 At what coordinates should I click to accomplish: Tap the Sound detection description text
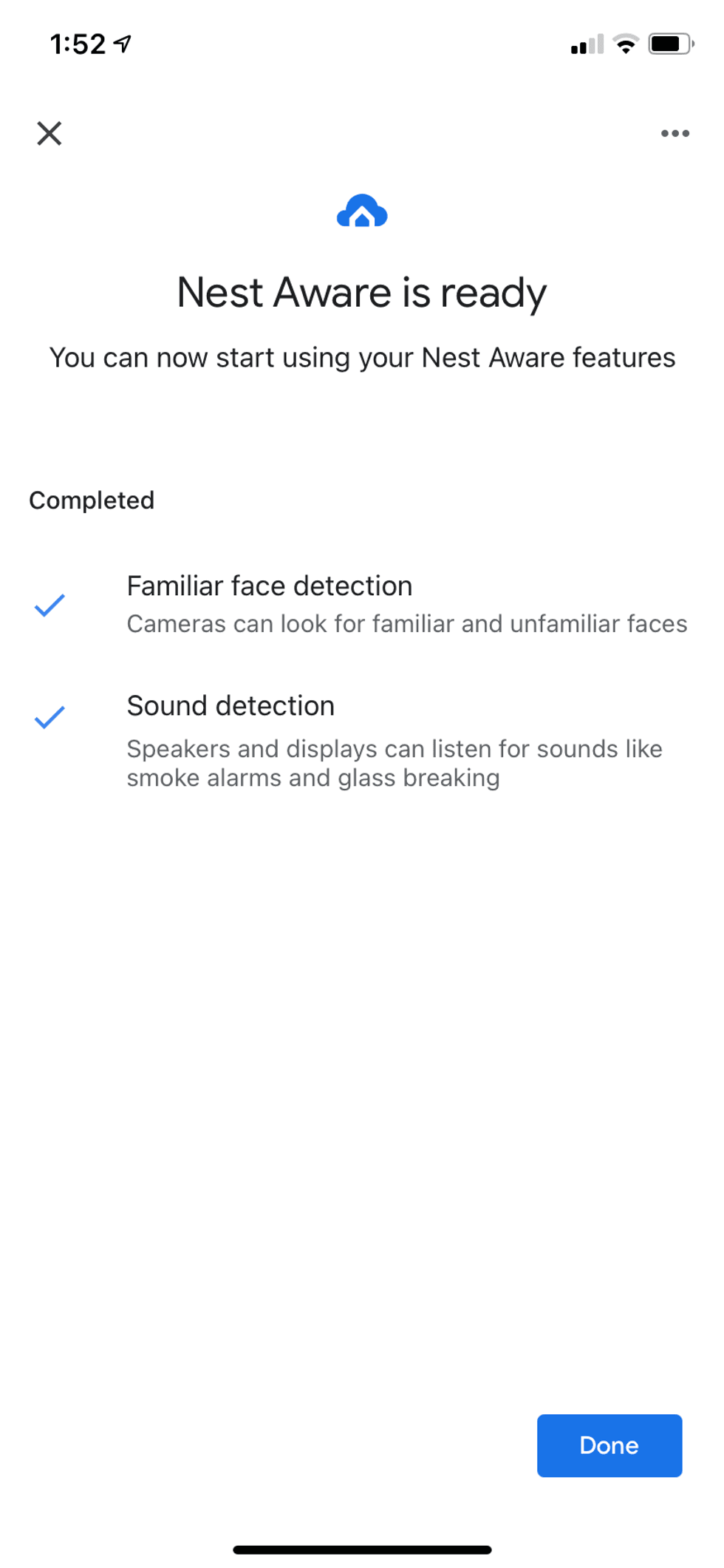click(x=395, y=762)
